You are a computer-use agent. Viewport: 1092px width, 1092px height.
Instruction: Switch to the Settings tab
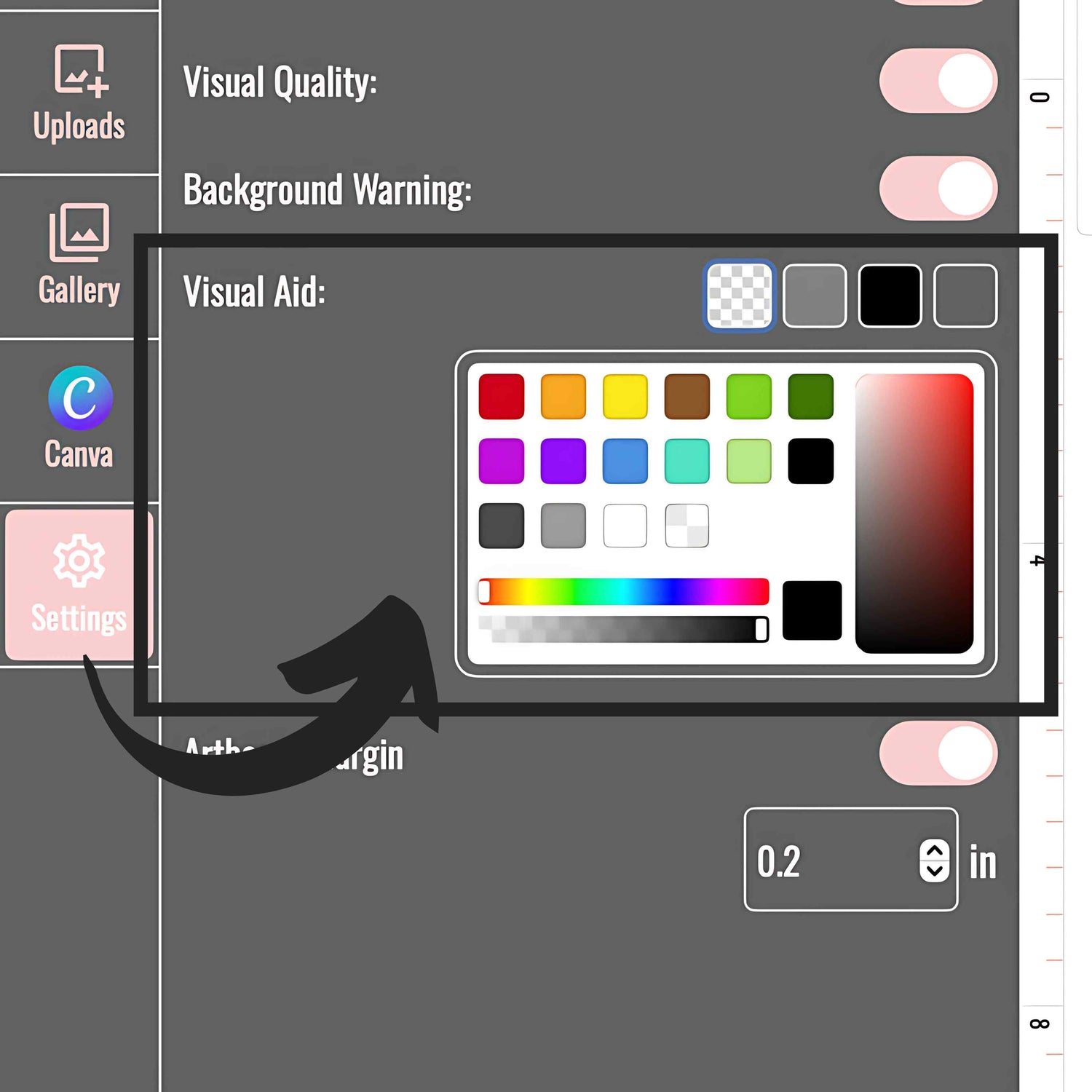click(x=79, y=585)
